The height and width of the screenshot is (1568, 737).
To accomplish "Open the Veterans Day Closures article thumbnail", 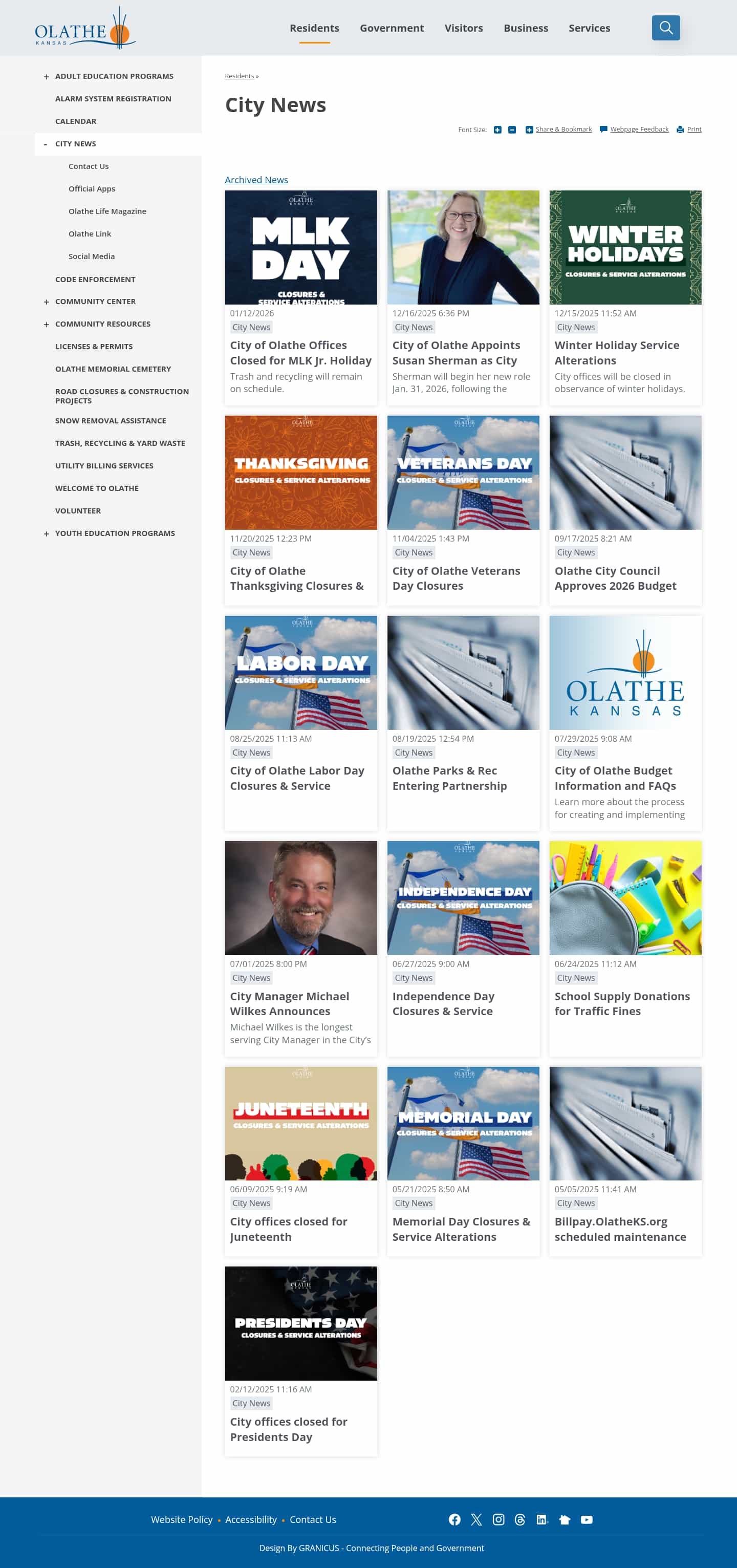I will point(463,472).
